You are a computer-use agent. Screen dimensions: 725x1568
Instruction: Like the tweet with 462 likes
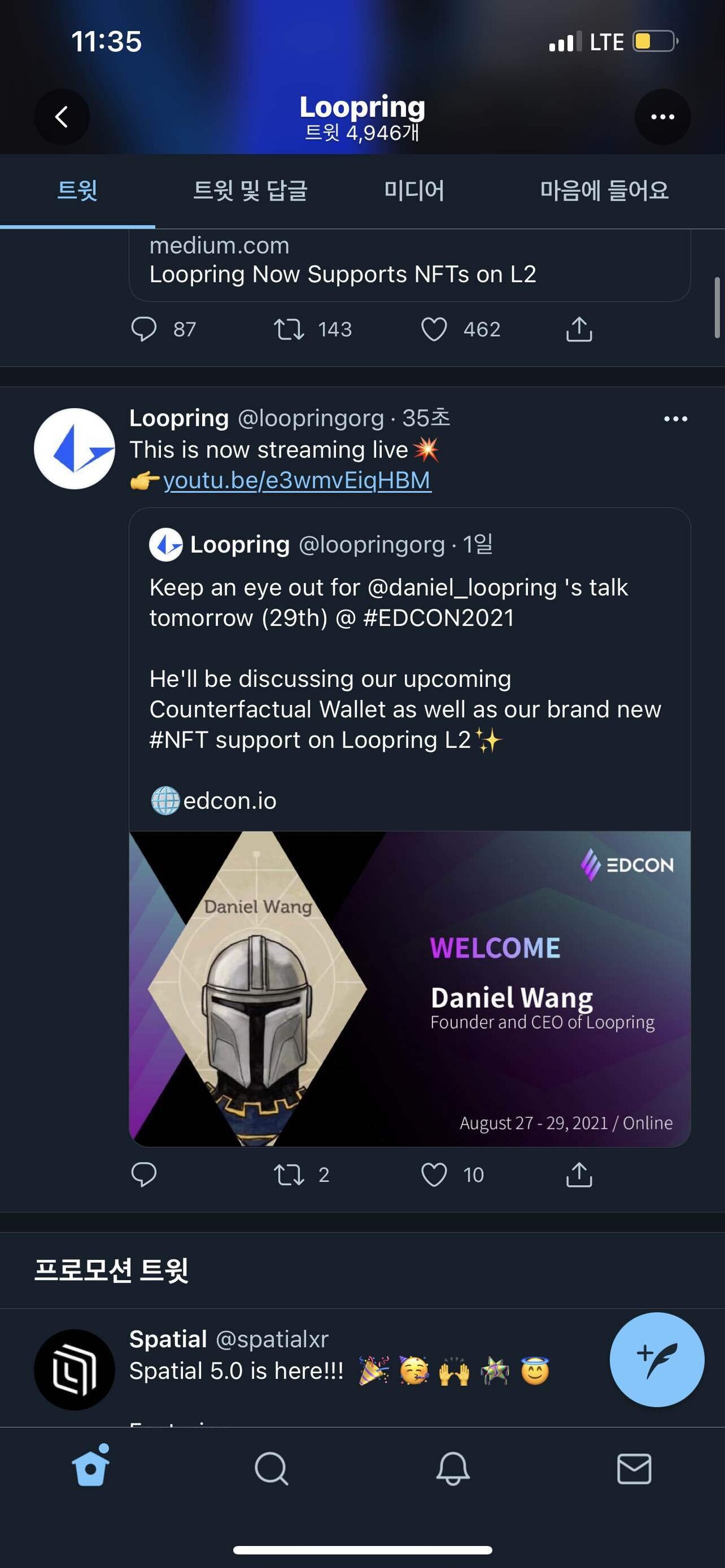434,330
